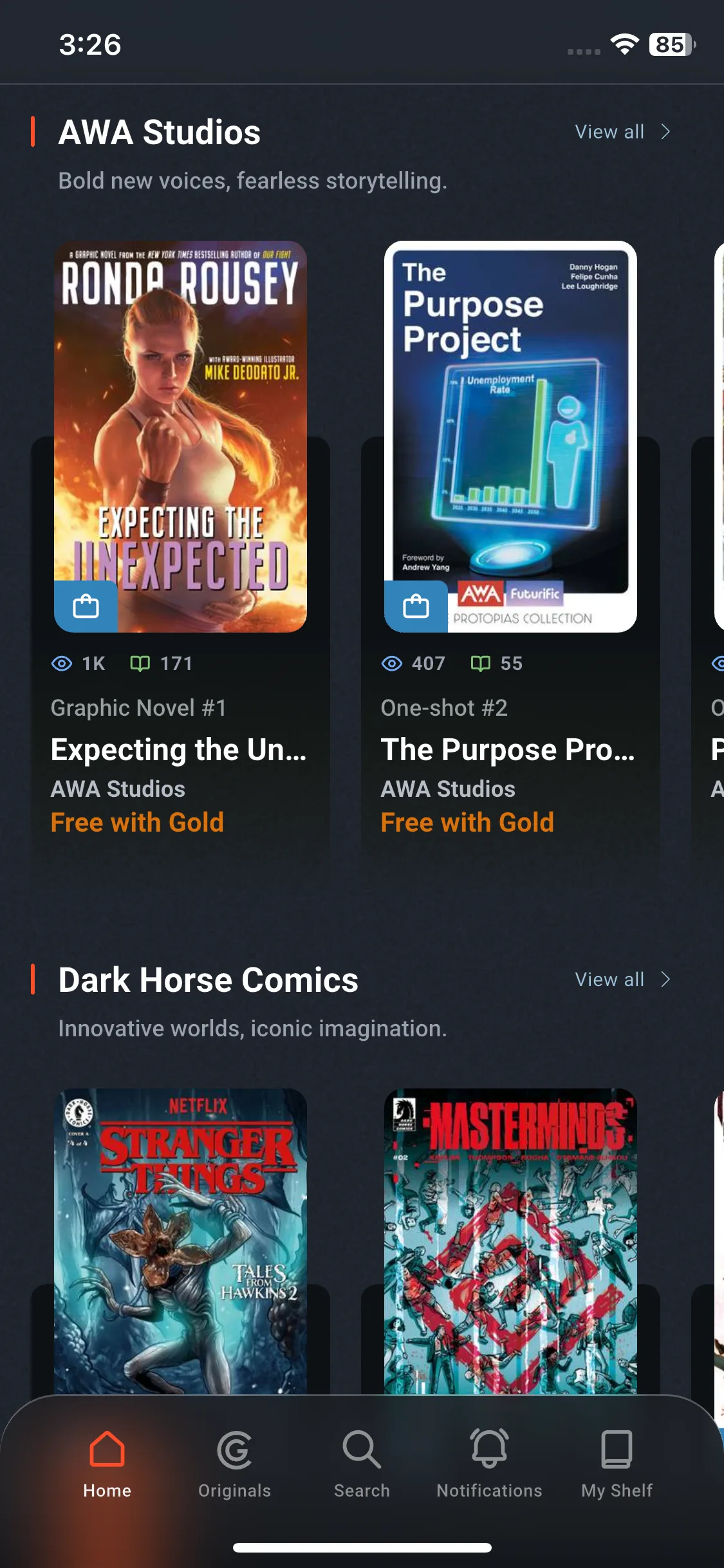Open Stranger Things Tales from Hawkins comic
The width and height of the screenshot is (724, 1568).
[x=180, y=1241]
